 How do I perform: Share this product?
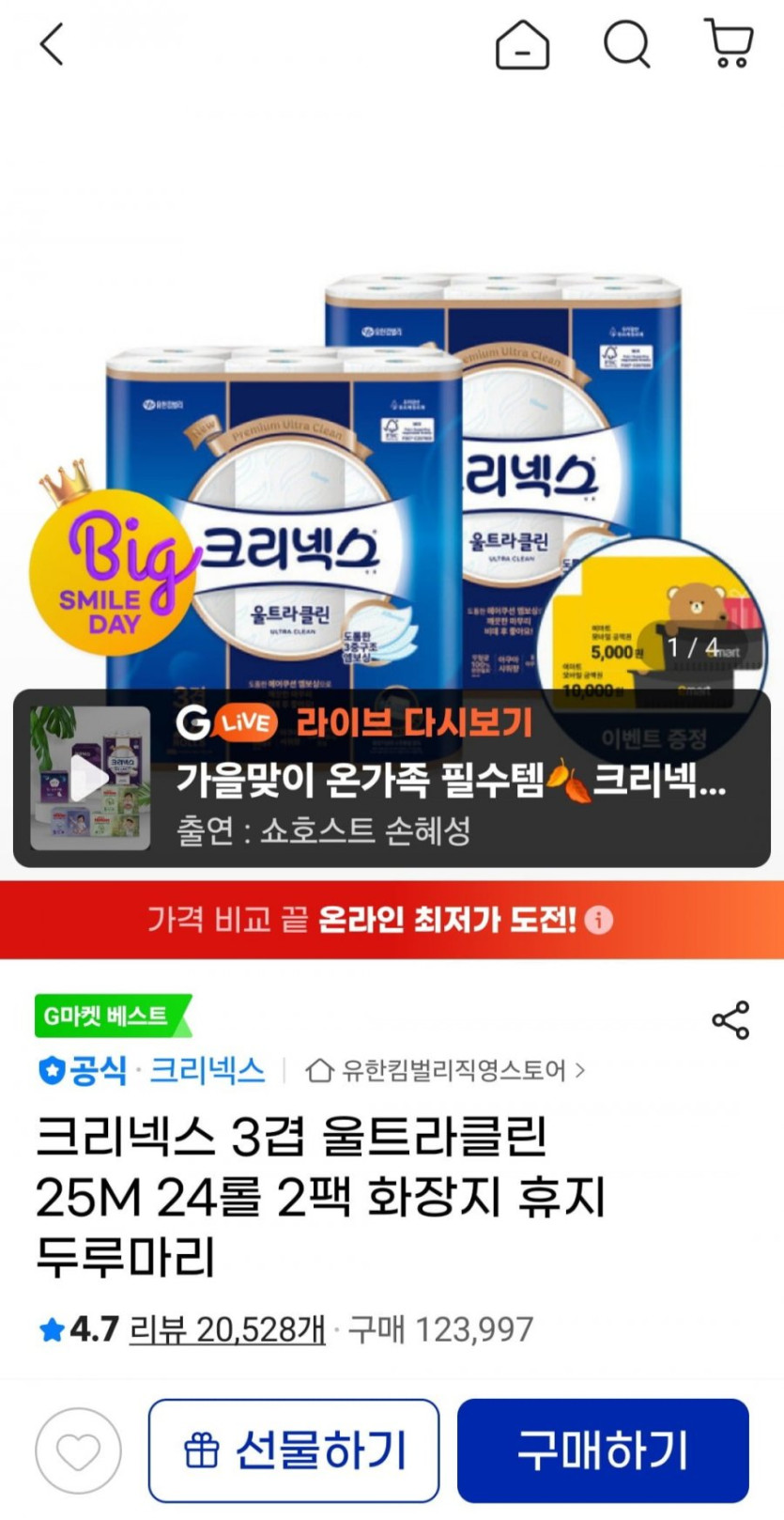point(730,1020)
